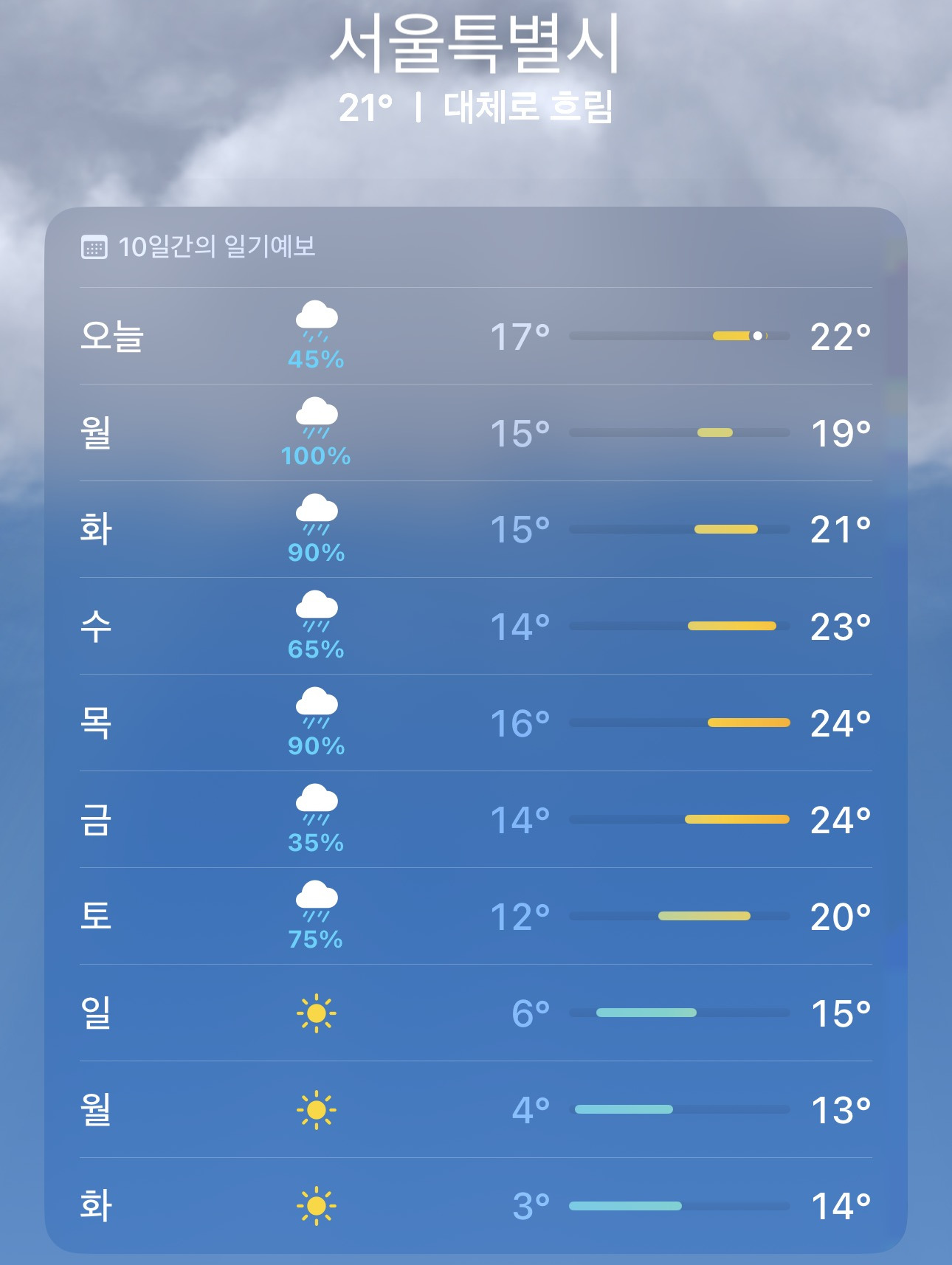Select the sunny 월 row with 13° high
The image size is (952, 1265).
coord(475,1109)
